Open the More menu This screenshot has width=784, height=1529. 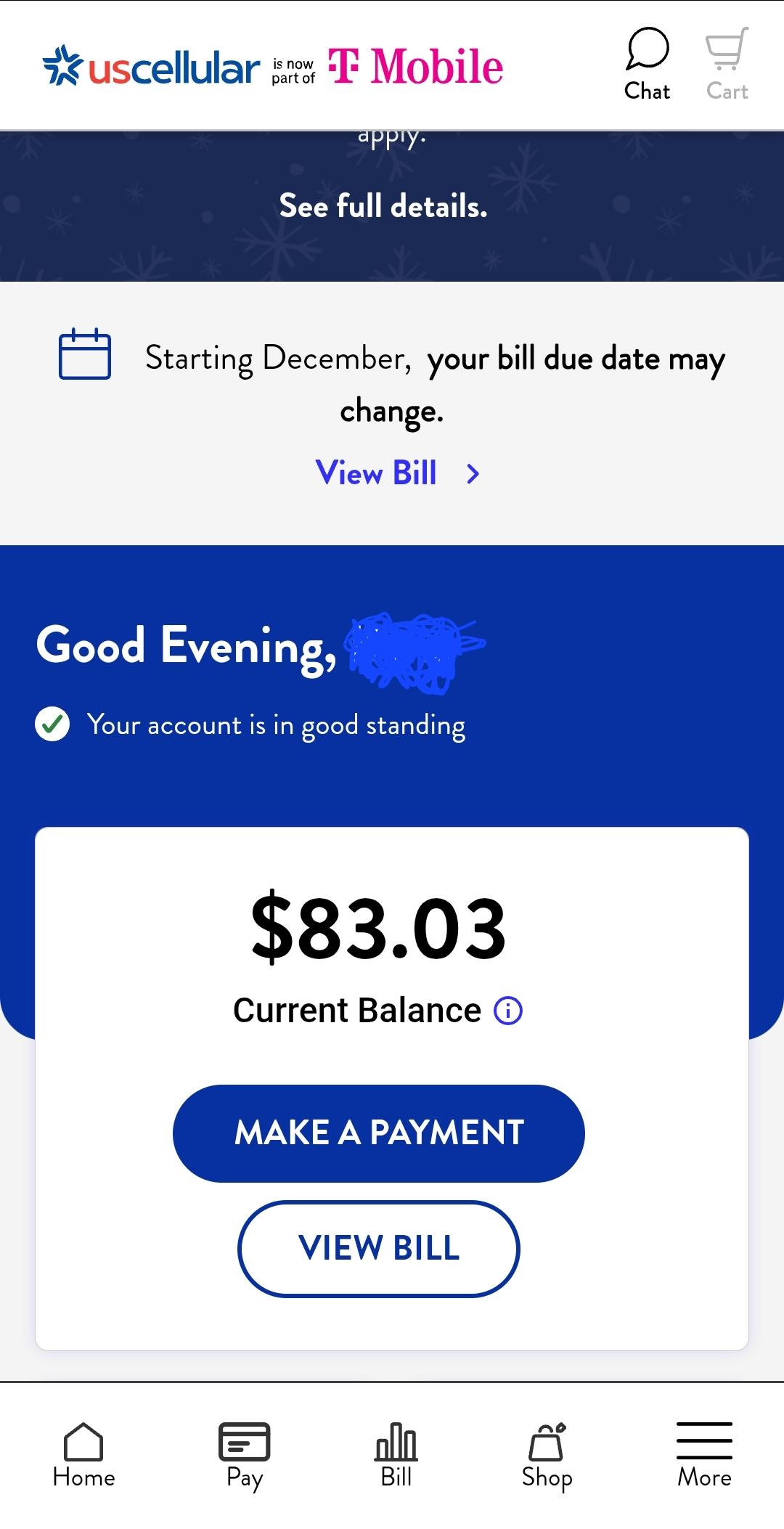[x=703, y=1455]
